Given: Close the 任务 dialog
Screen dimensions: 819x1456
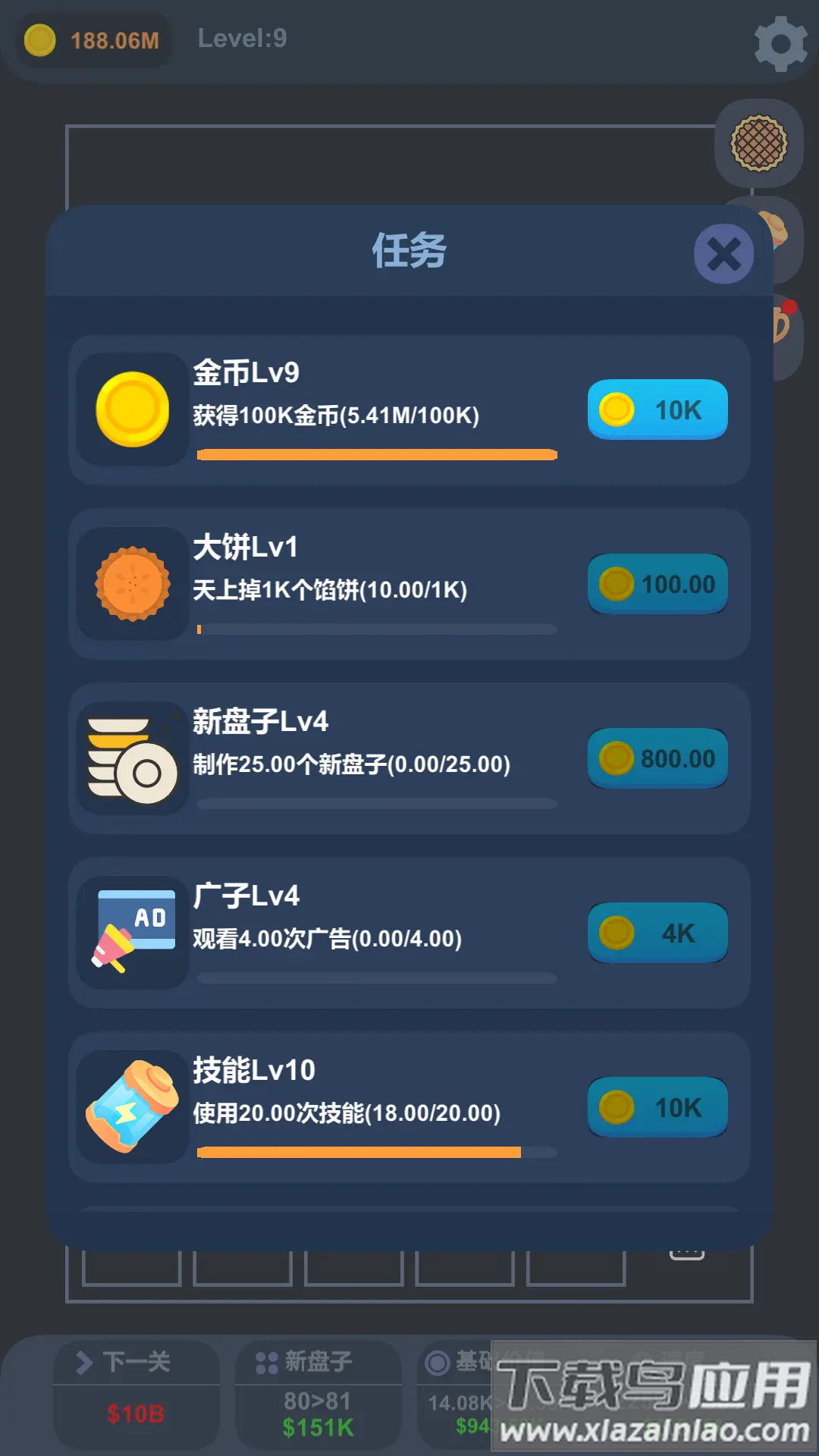Looking at the screenshot, I should point(723,254).
